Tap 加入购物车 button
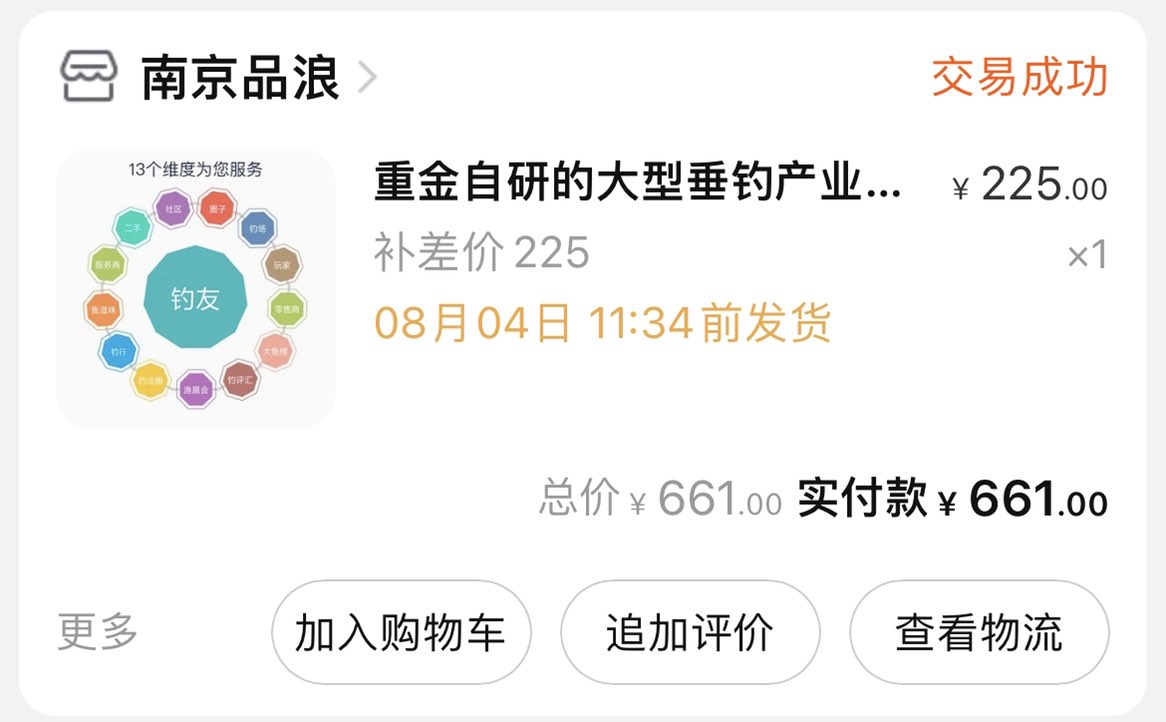This screenshot has width=1166, height=722. [x=401, y=633]
